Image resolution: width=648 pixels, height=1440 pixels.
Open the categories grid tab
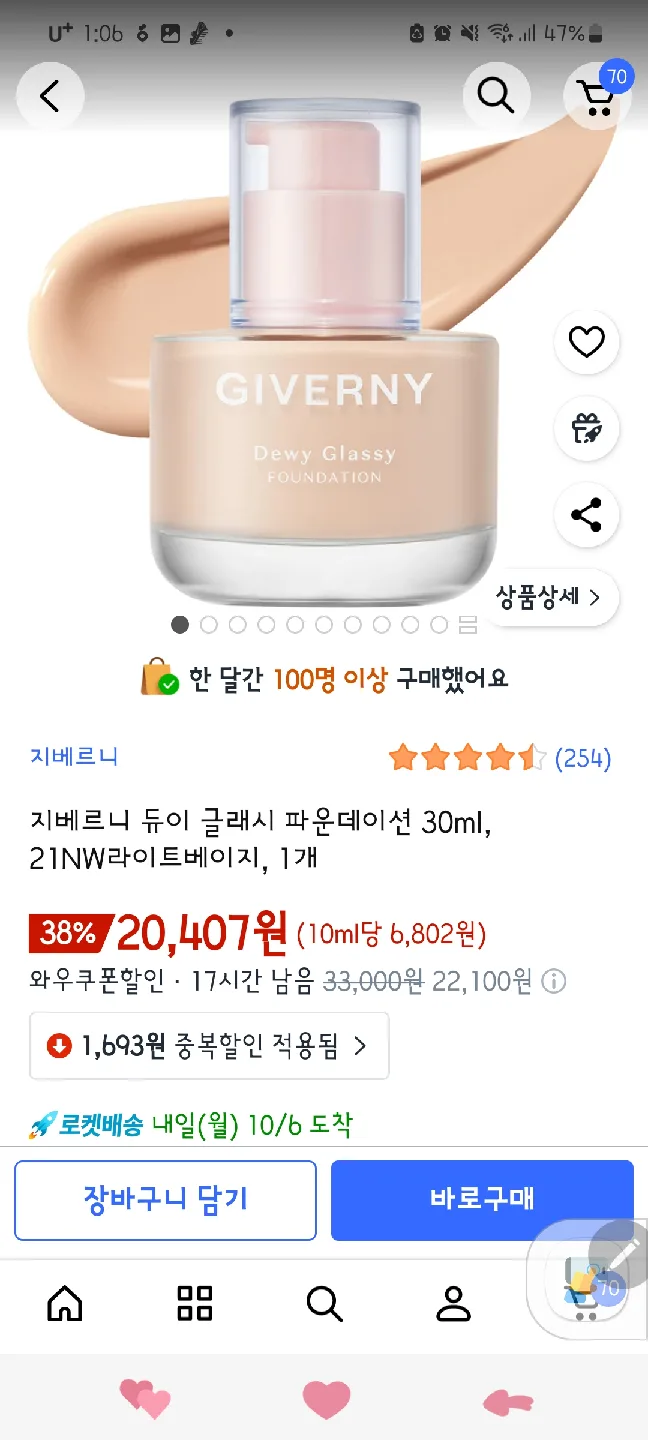click(x=195, y=1303)
